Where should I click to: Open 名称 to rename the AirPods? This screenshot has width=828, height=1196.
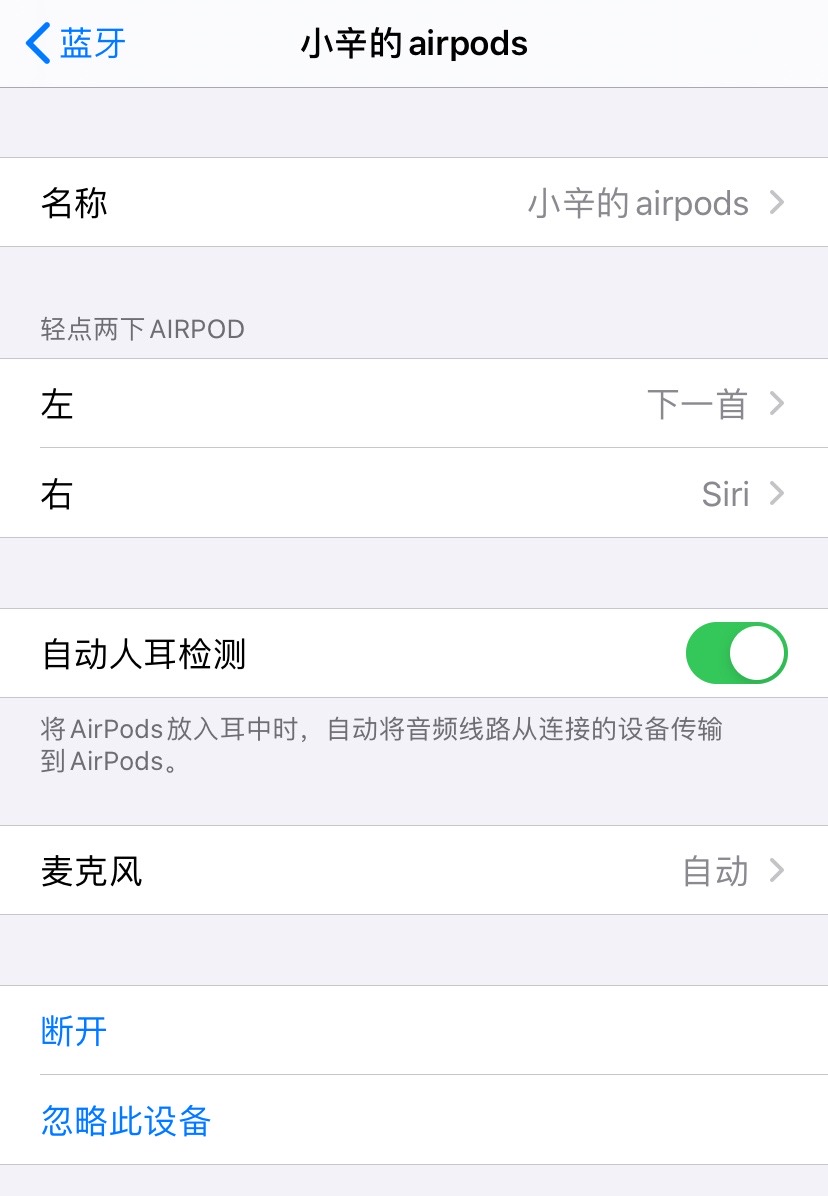[x=414, y=203]
